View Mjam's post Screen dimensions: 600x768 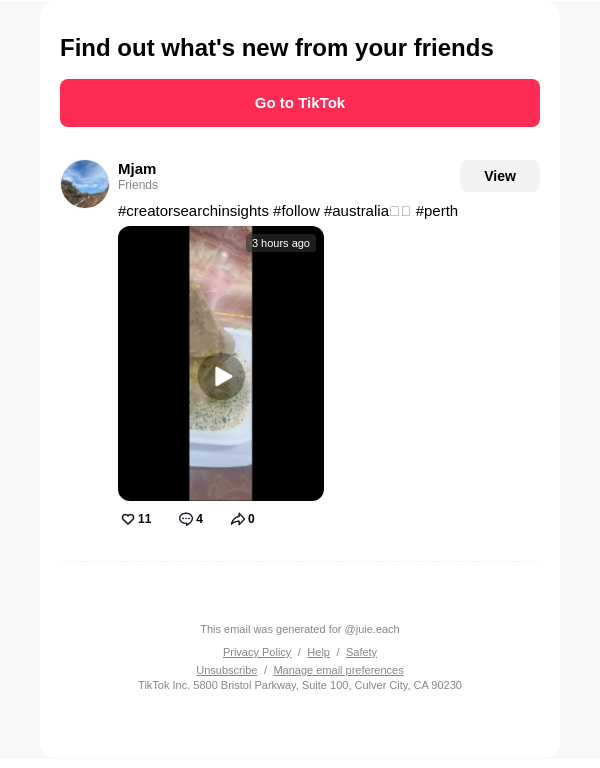499,176
